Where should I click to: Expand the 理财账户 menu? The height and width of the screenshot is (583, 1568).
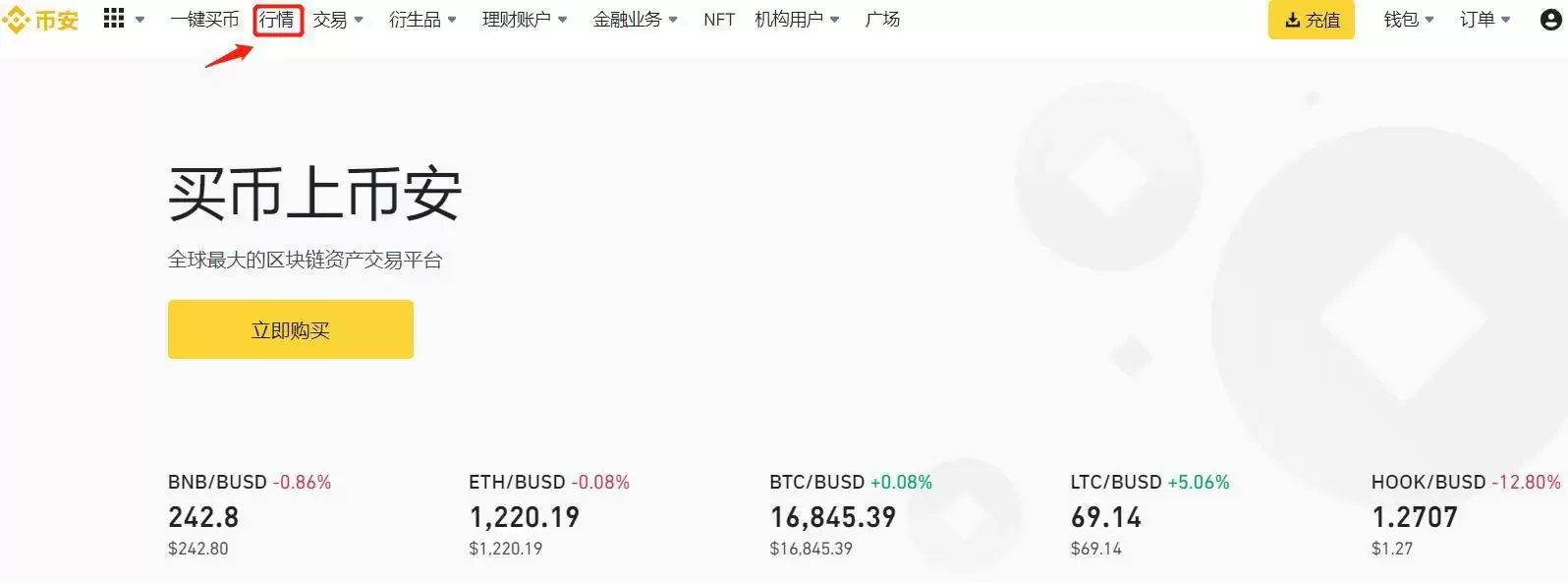tap(524, 20)
